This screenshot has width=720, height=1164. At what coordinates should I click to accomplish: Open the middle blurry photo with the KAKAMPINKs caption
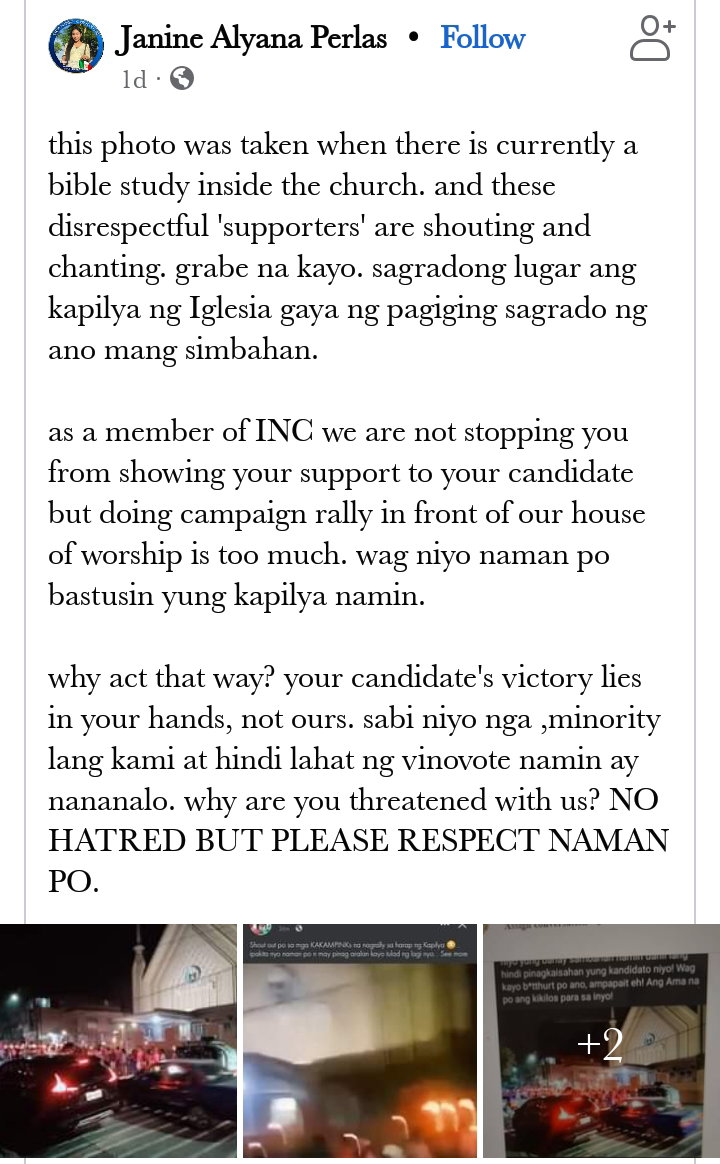coord(360,1041)
